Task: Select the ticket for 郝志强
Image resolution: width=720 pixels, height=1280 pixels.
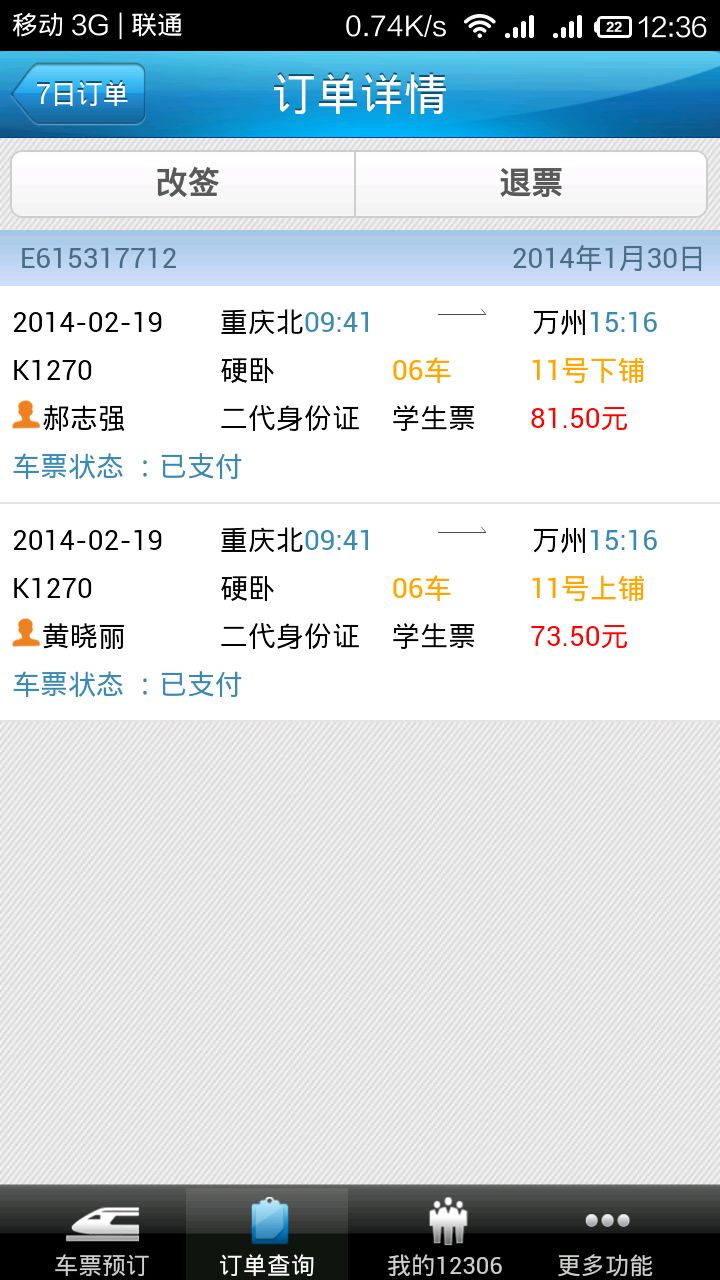Action: click(x=360, y=394)
